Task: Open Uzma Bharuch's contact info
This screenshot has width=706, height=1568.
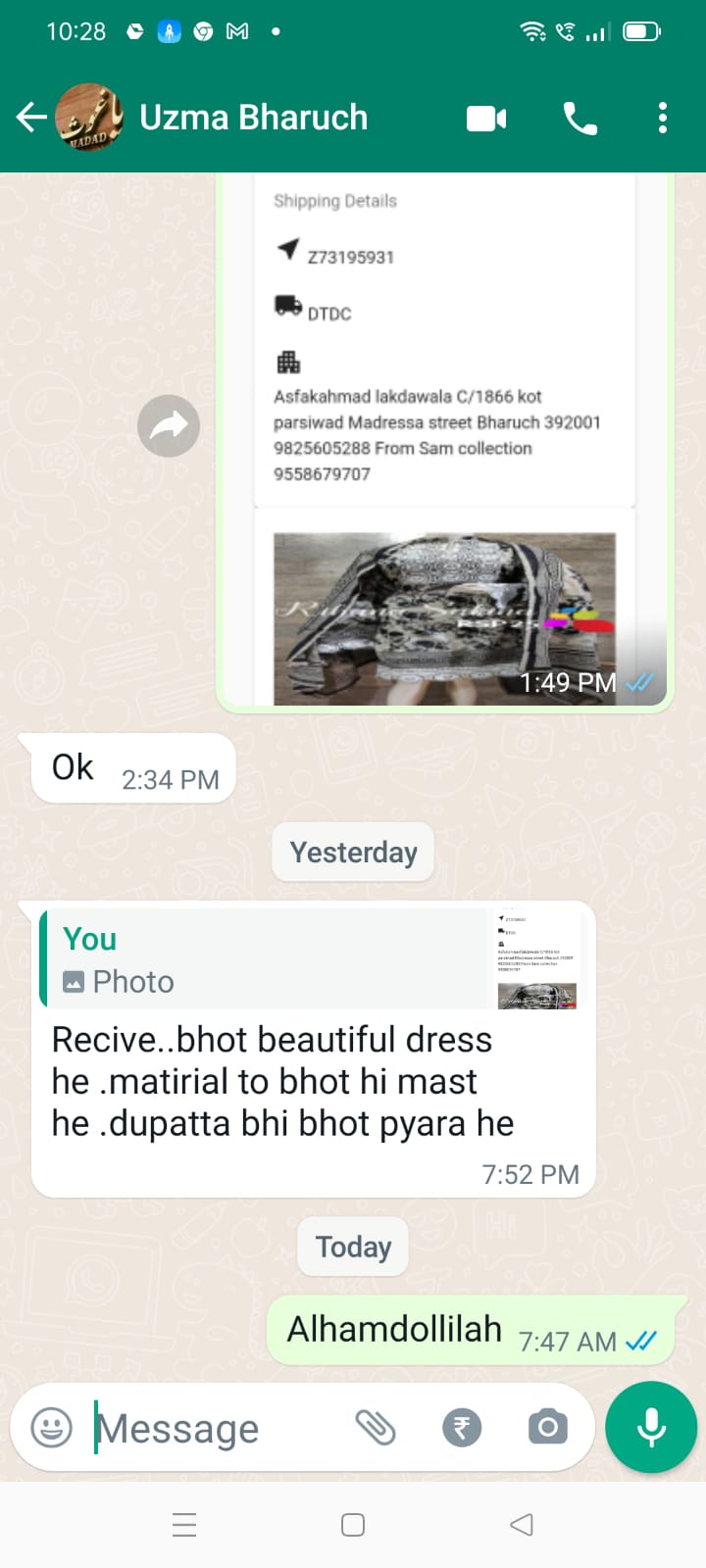Action: pos(253,118)
